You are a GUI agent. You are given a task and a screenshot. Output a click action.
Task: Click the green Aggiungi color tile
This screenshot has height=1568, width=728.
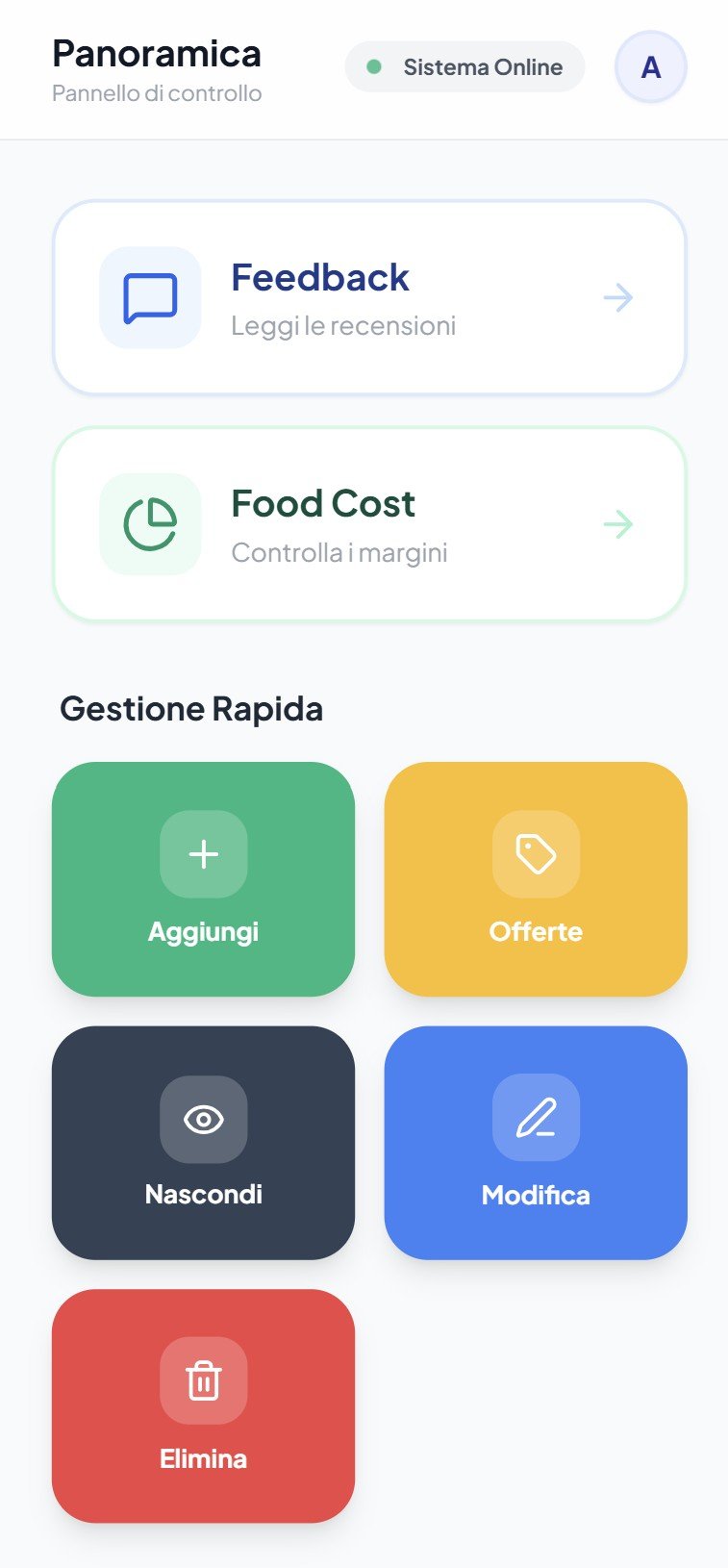point(203,878)
